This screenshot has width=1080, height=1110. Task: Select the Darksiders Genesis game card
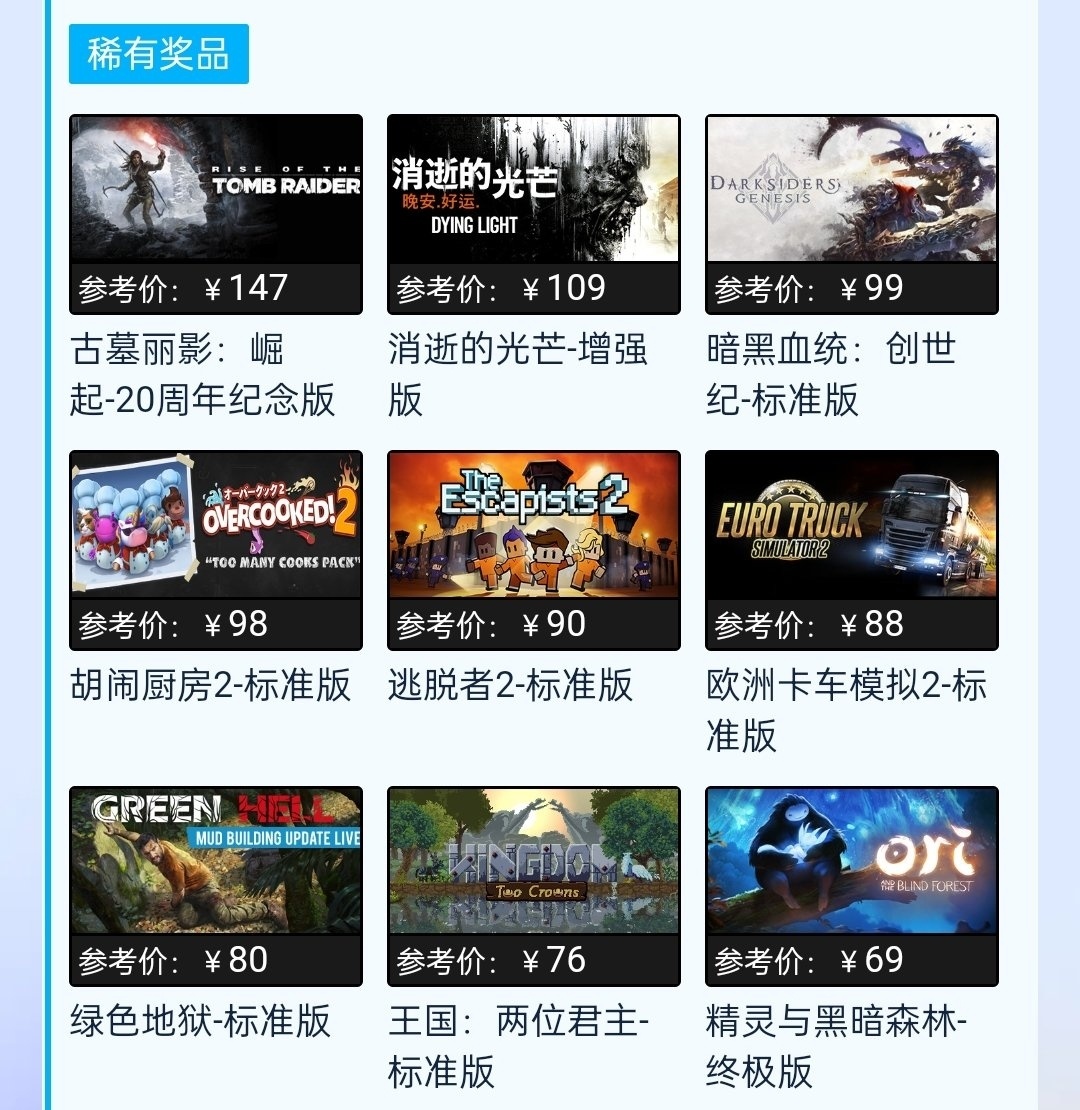pyautogui.click(x=851, y=190)
